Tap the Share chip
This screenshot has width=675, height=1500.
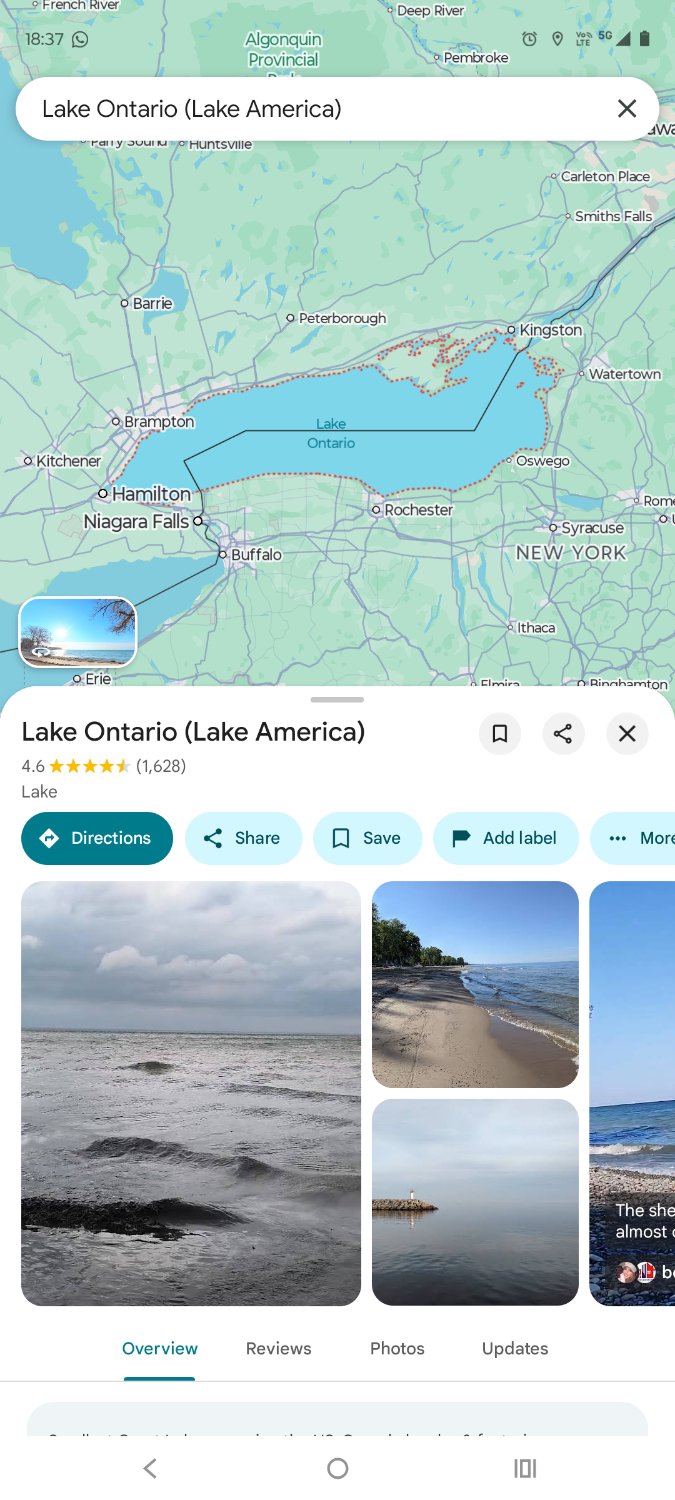(x=243, y=838)
